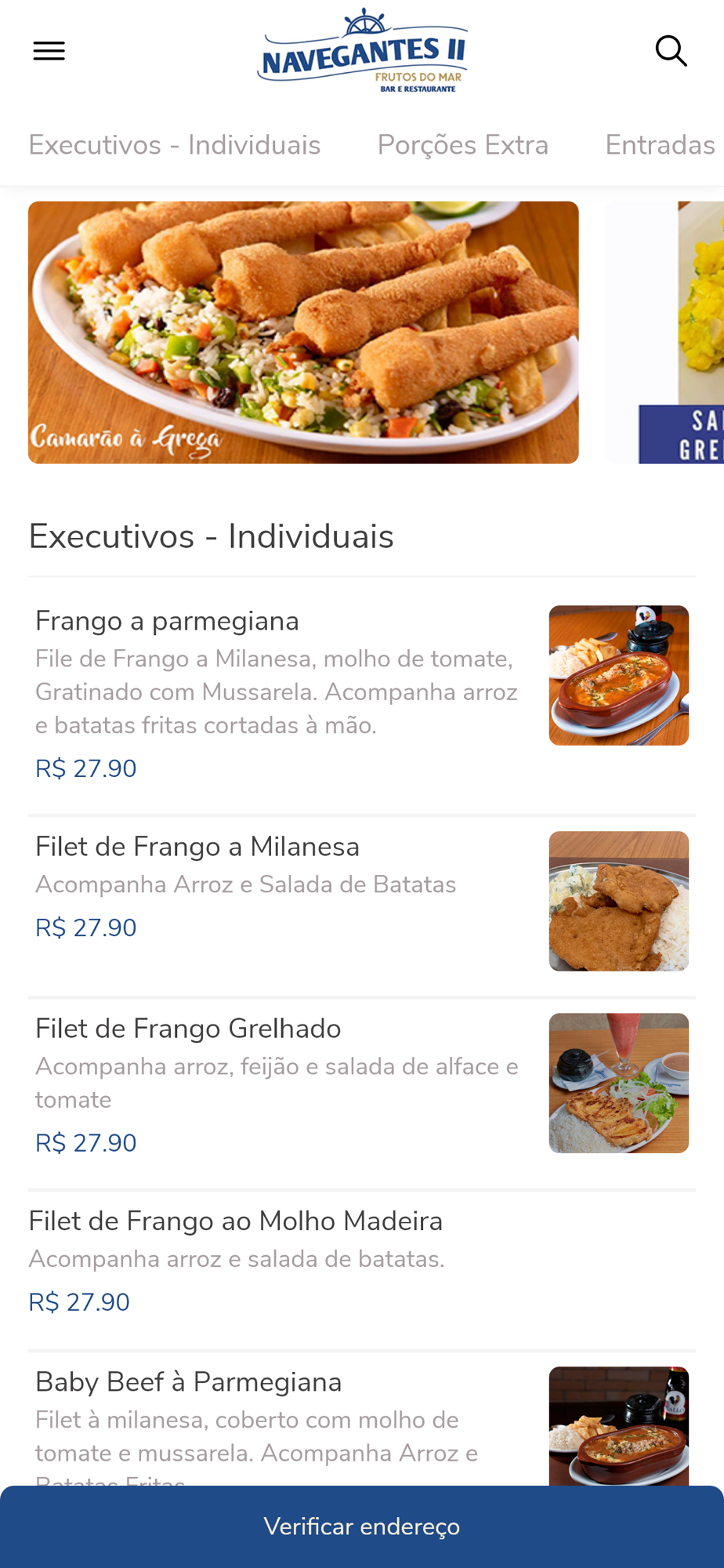Screen dimensions: 724x1568
Task: Switch to Executivos - Individuais tab
Action: (x=175, y=145)
